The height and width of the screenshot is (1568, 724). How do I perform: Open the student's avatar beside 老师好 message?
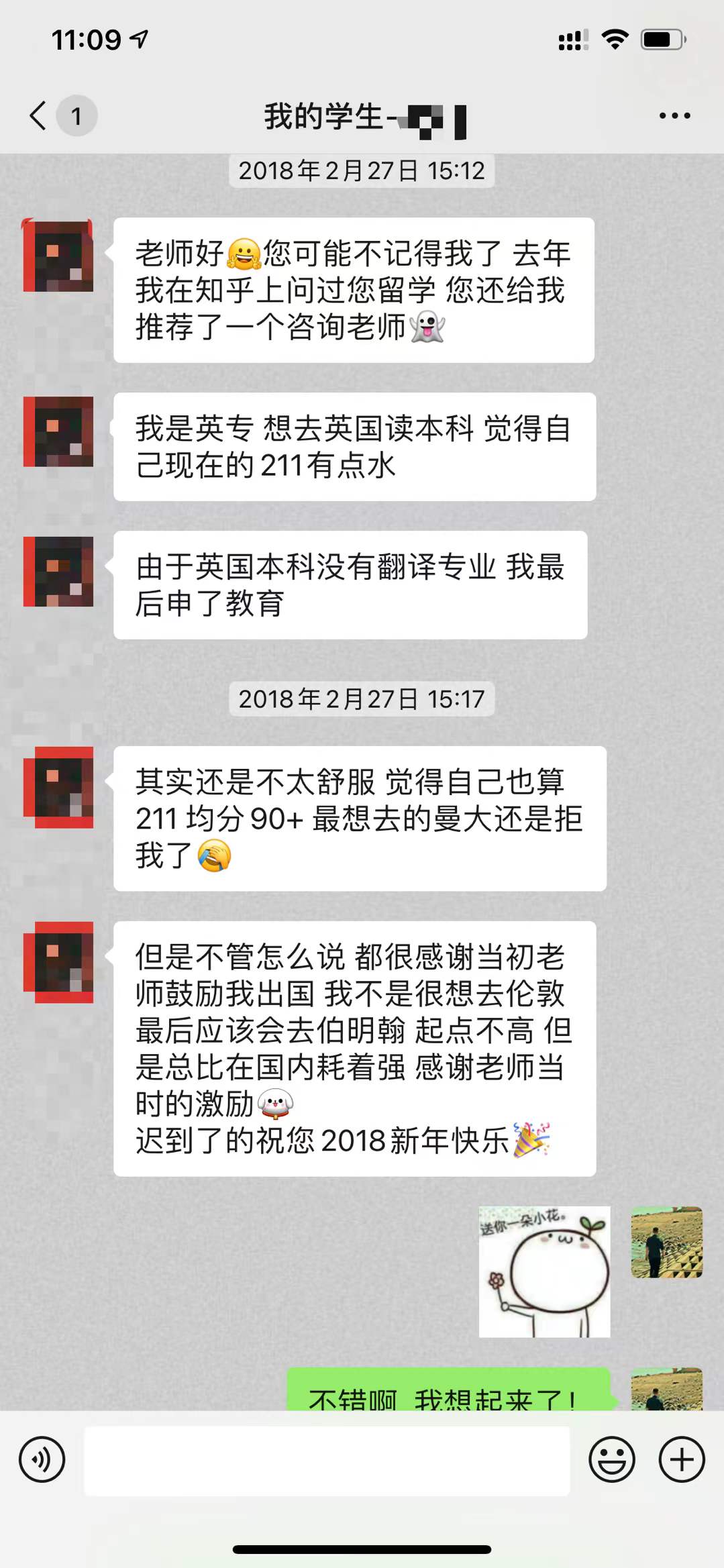tap(58, 256)
